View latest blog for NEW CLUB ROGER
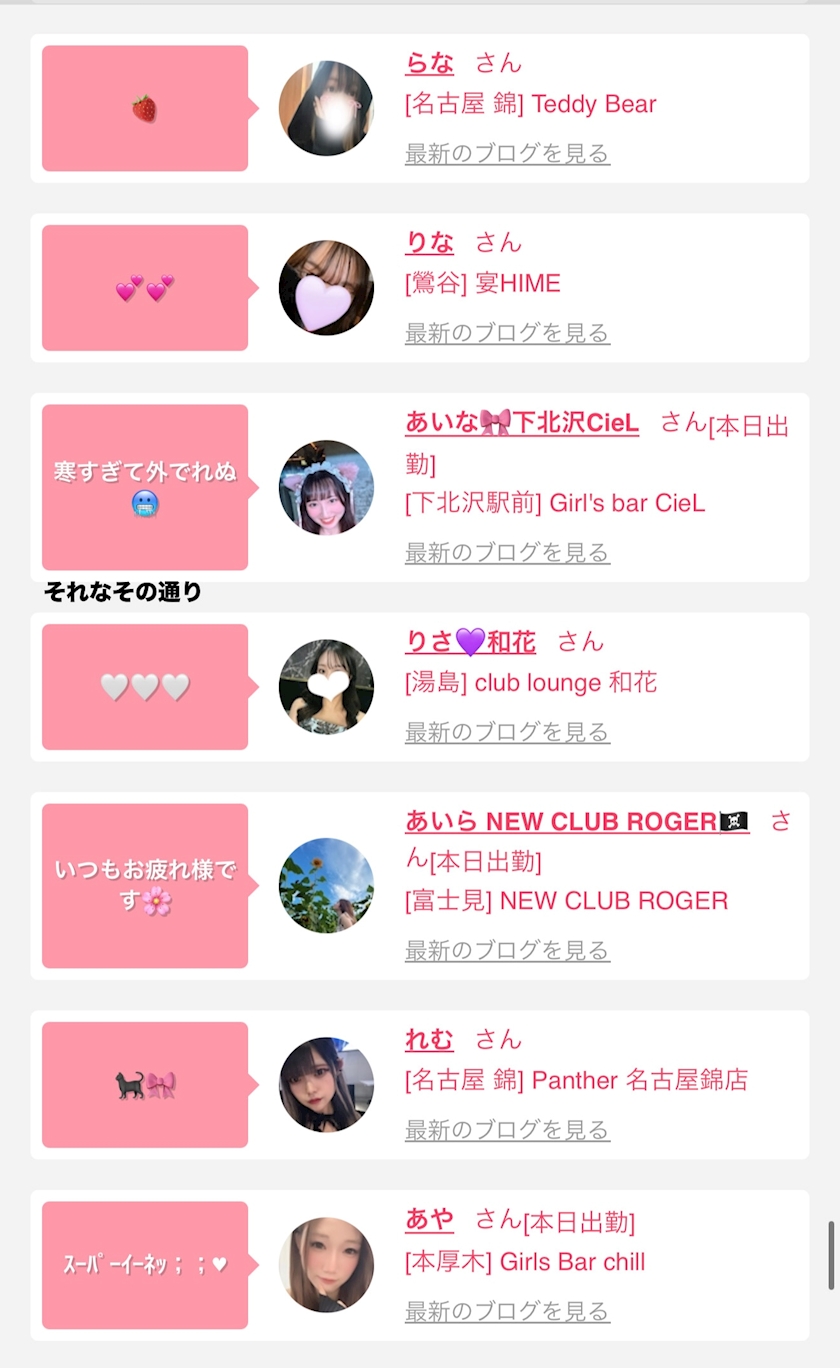Image resolution: width=840 pixels, height=1368 pixels. 507,950
